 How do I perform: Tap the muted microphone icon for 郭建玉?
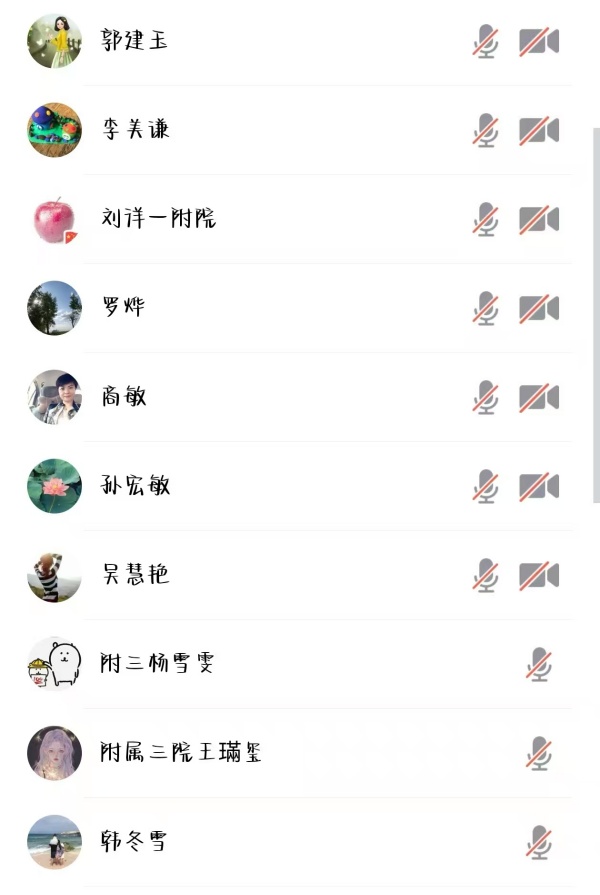click(486, 42)
